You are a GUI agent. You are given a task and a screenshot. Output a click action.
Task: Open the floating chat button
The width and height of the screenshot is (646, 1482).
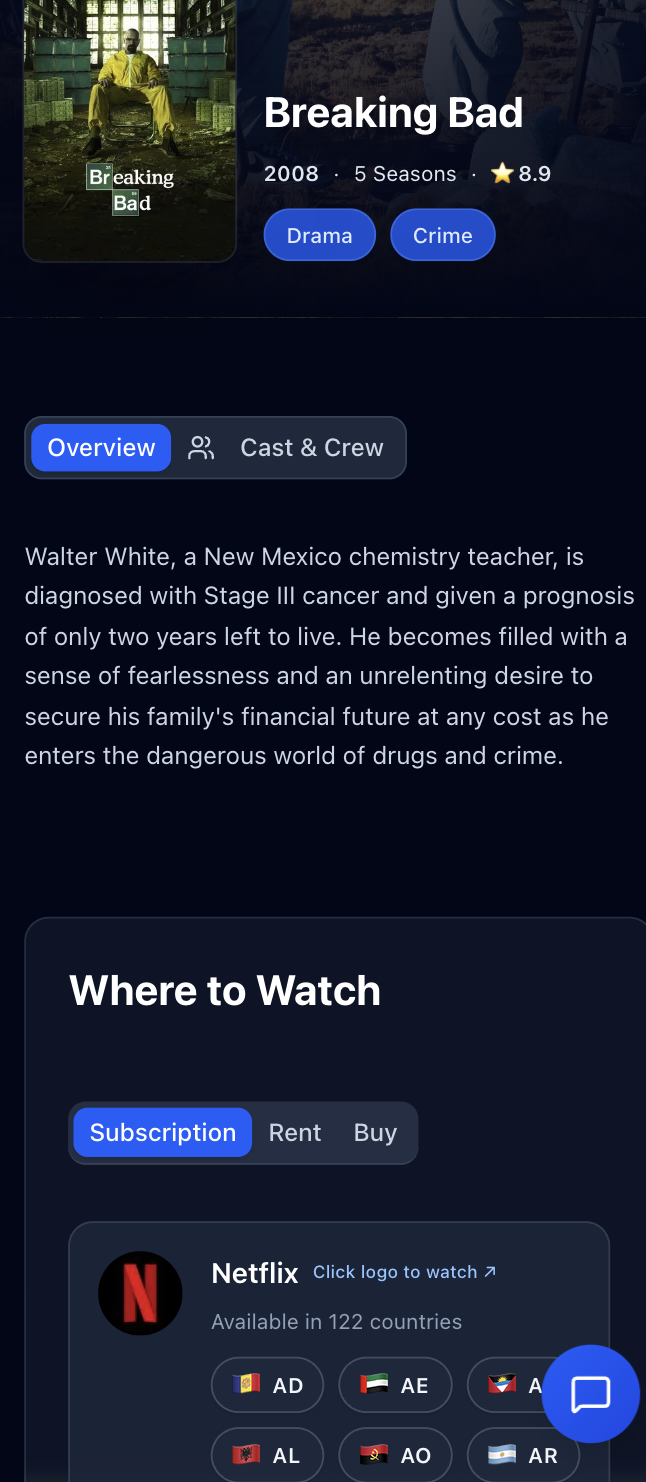coord(590,1393)
